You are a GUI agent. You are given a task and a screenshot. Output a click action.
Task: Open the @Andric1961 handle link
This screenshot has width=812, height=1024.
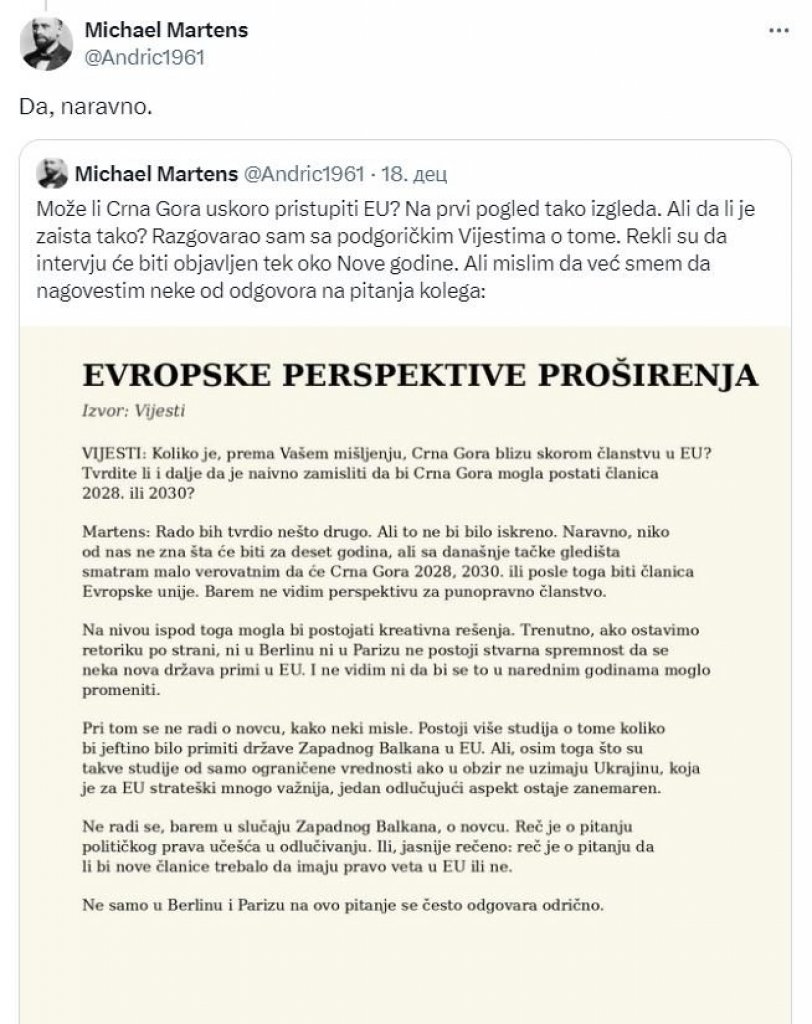point(144,57)
